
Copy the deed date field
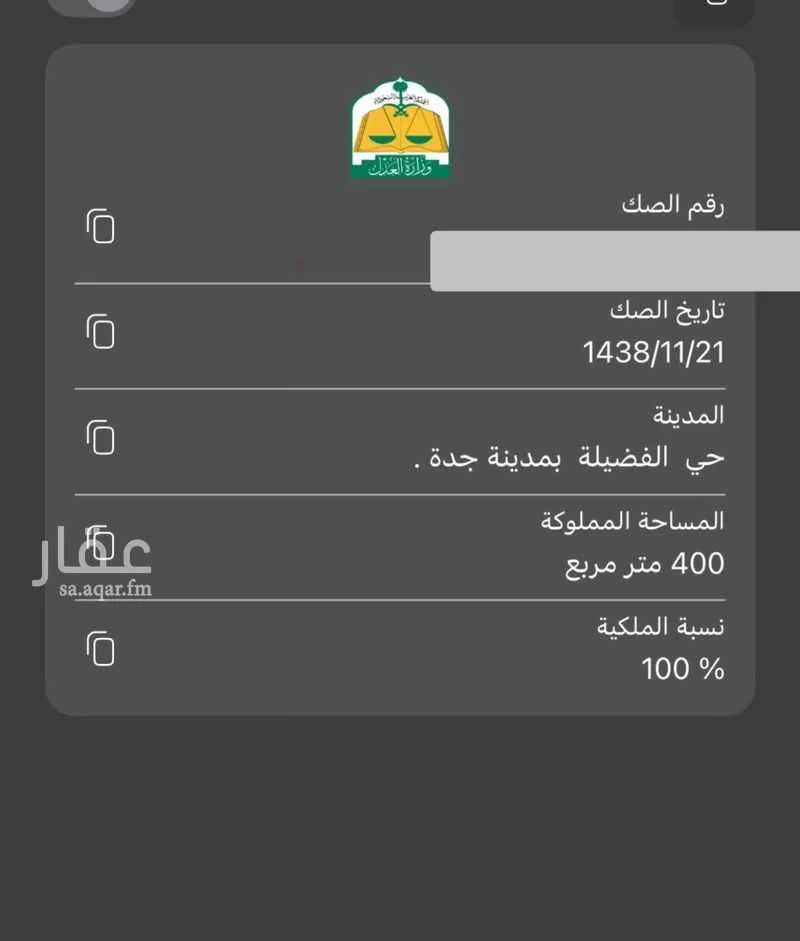tap(100, 331)
